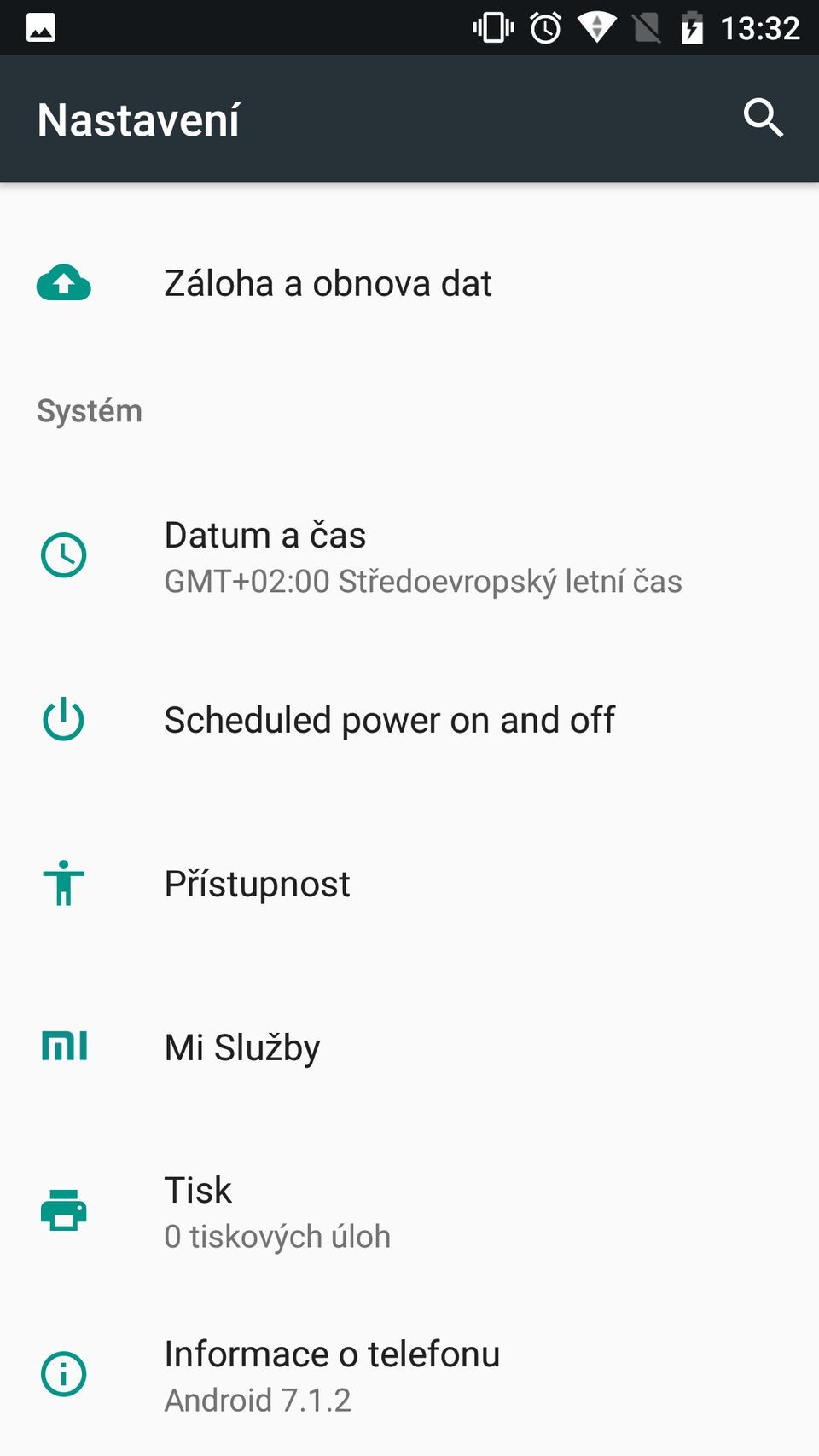
Task: Click the Mi logo icon for Mi Služby
Action: pyautogui.click(x=63, y=1047)
